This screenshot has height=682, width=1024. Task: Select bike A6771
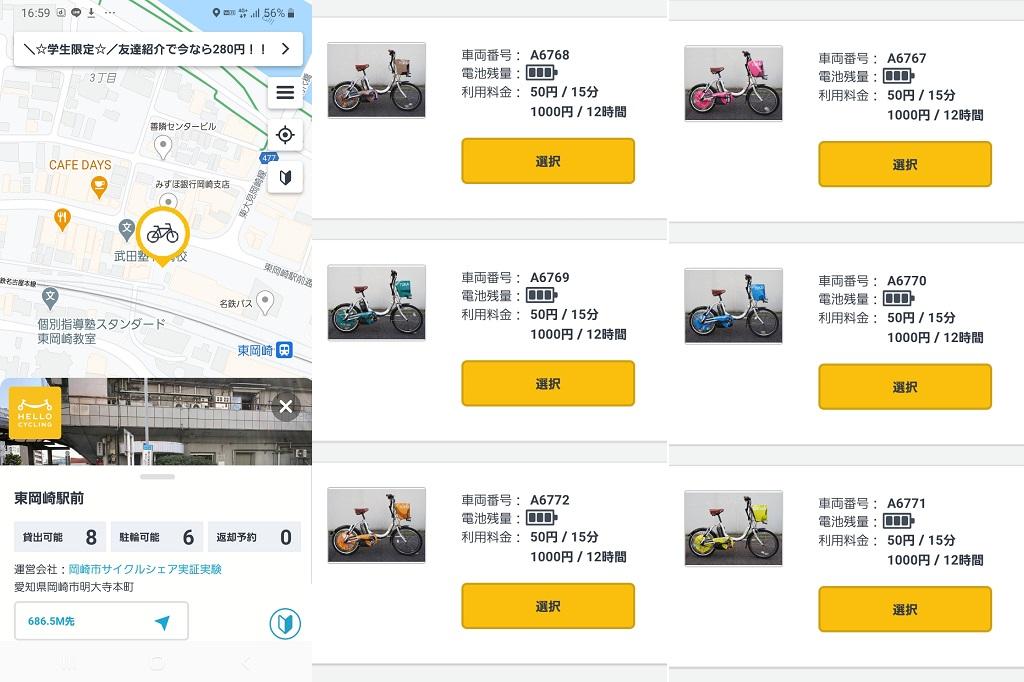pos(905,609)
